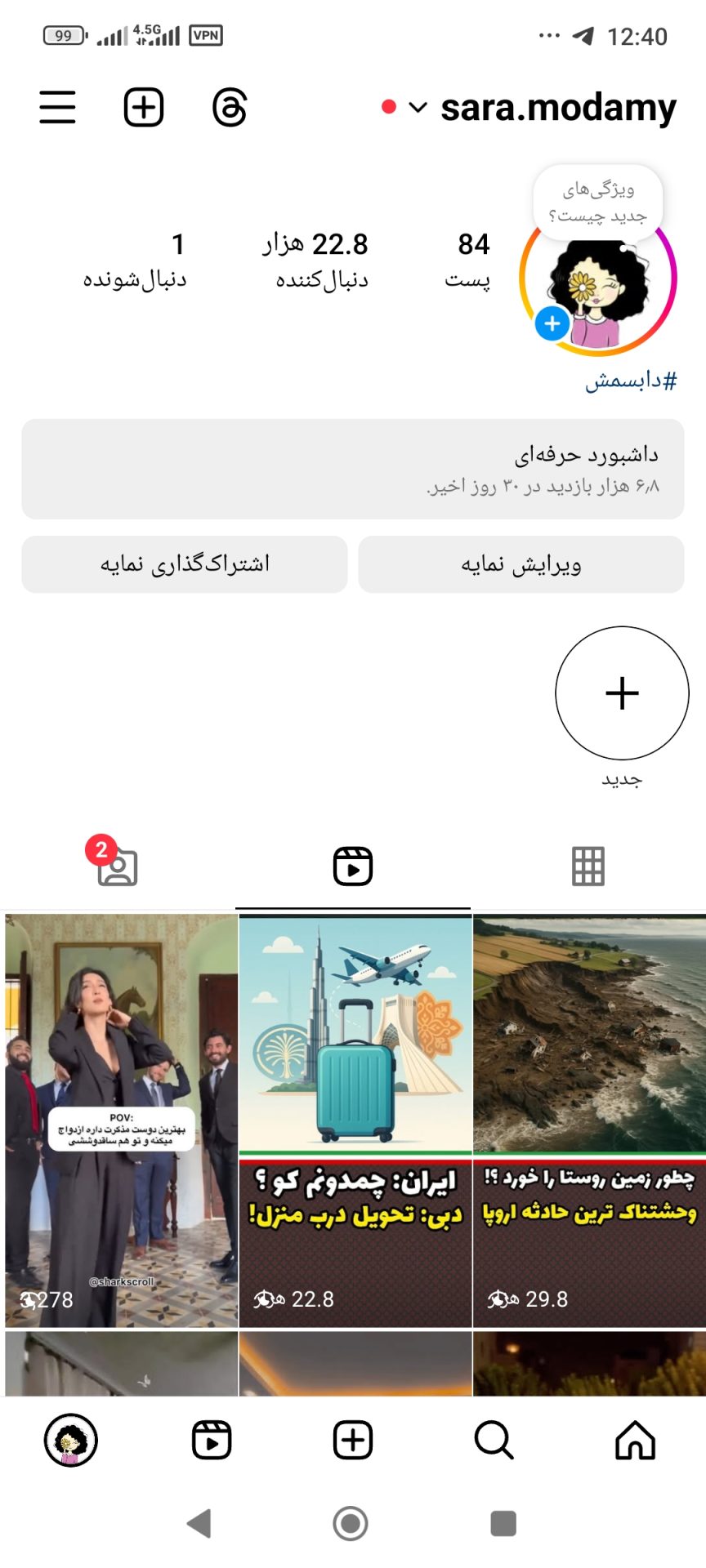Viewport: 706px width, 1568px height.
Task: Tap the create new post plus icon
Action: (144, 107)
